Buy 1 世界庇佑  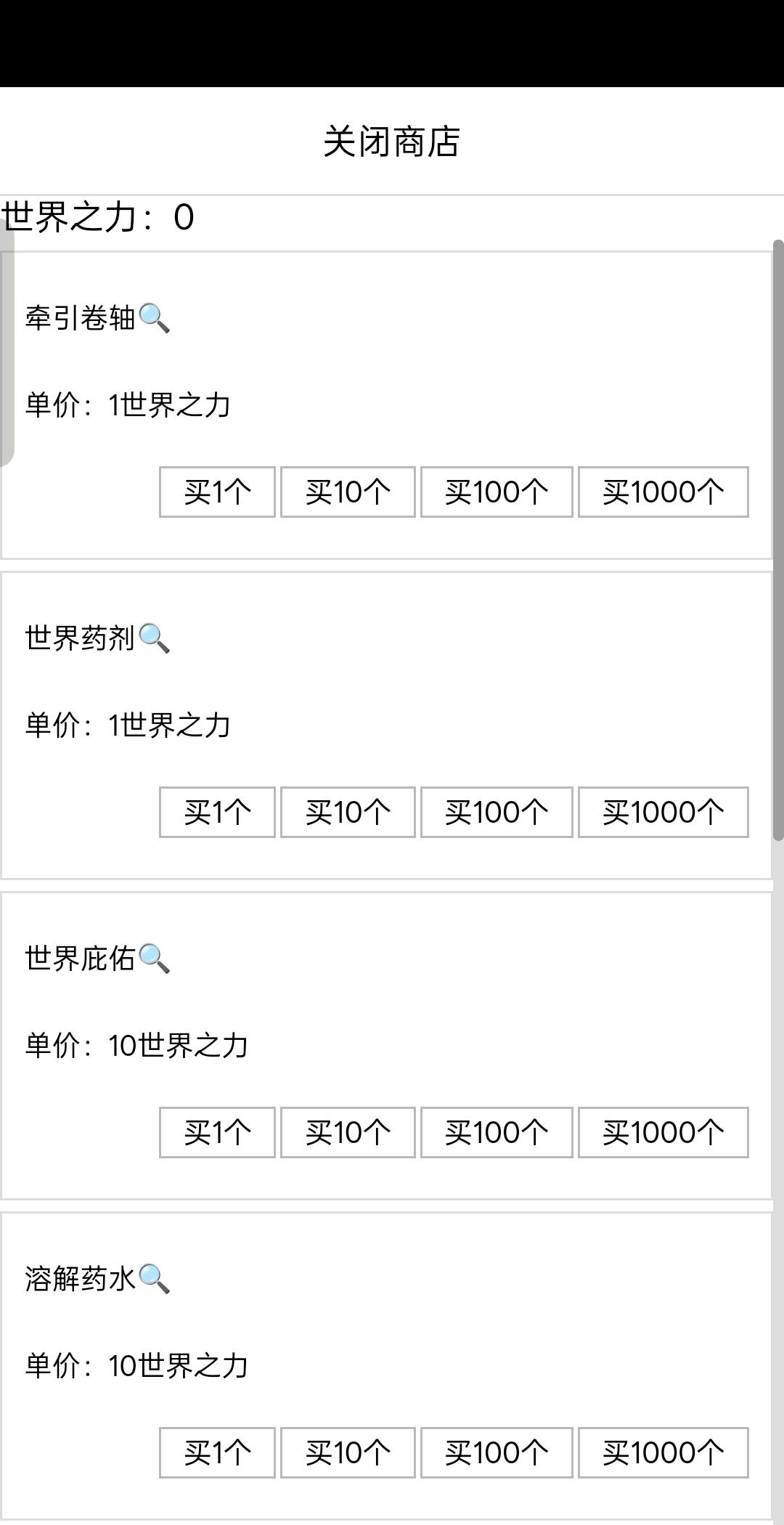(216, 1131)
